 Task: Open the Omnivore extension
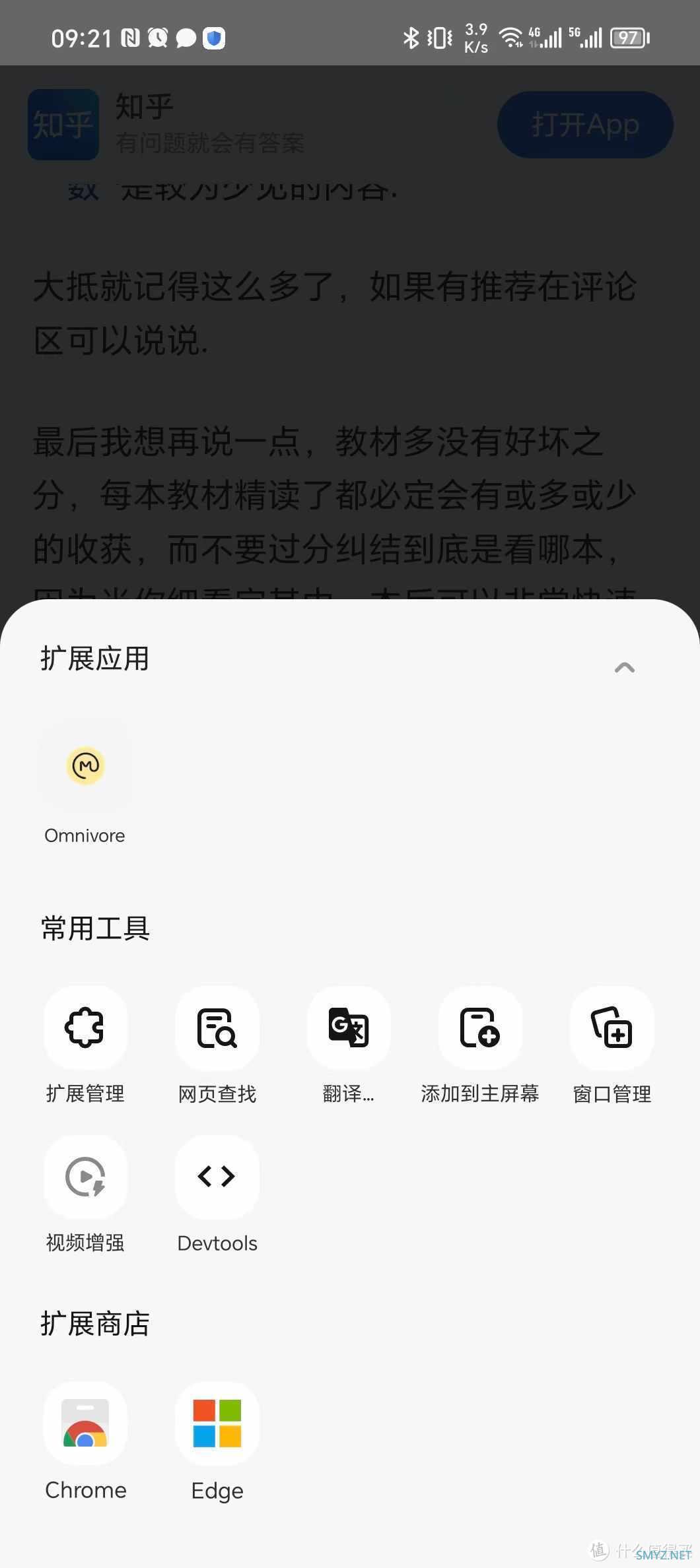(x=85, y=766)
